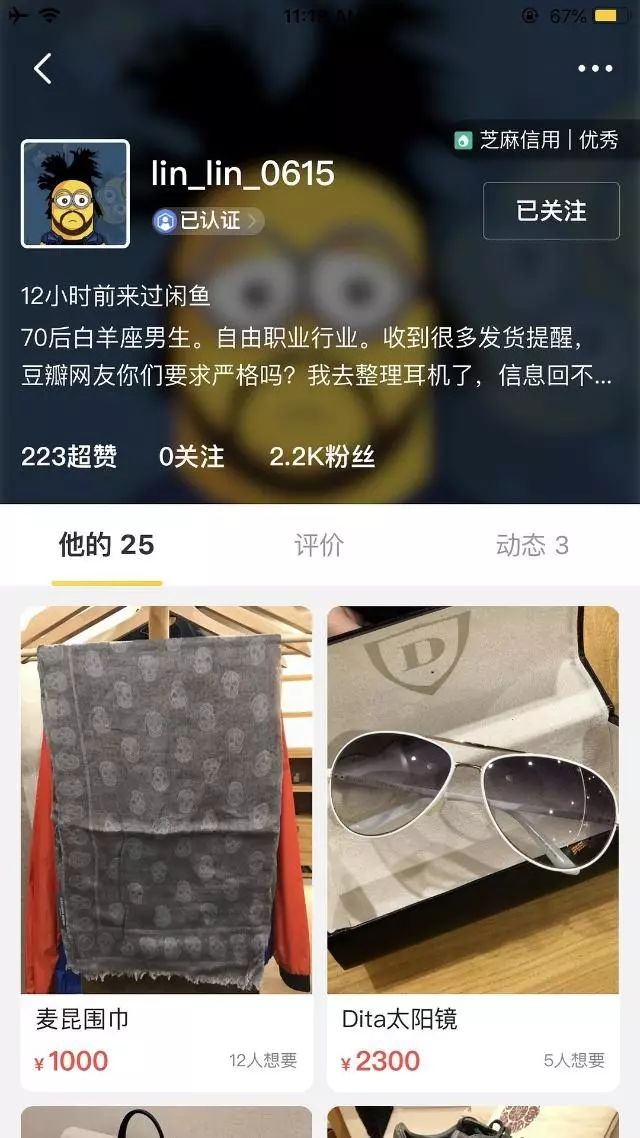Switch to the 评价 tab

319,545
